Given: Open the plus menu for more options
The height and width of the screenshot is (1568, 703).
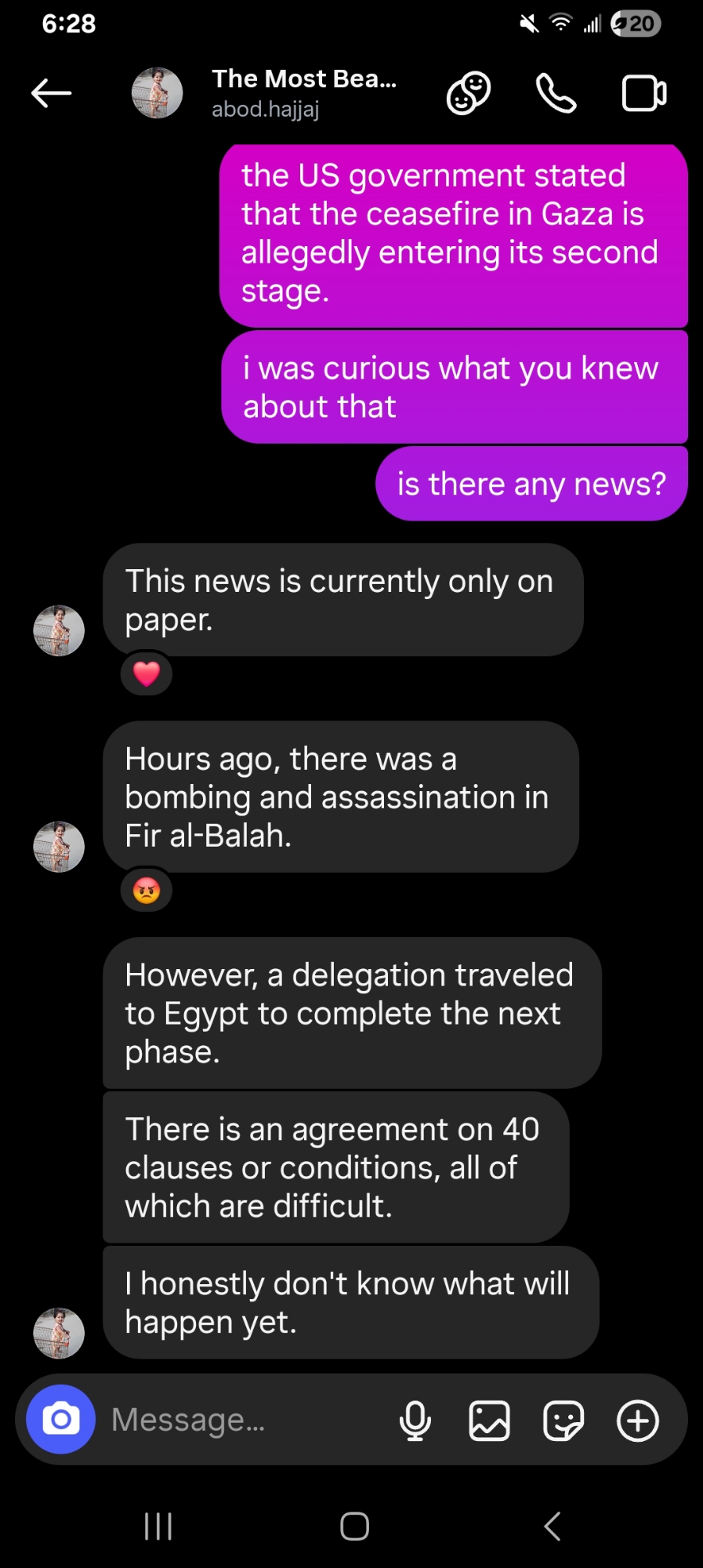Looking at the screenshot, I should click(638, 1420).
